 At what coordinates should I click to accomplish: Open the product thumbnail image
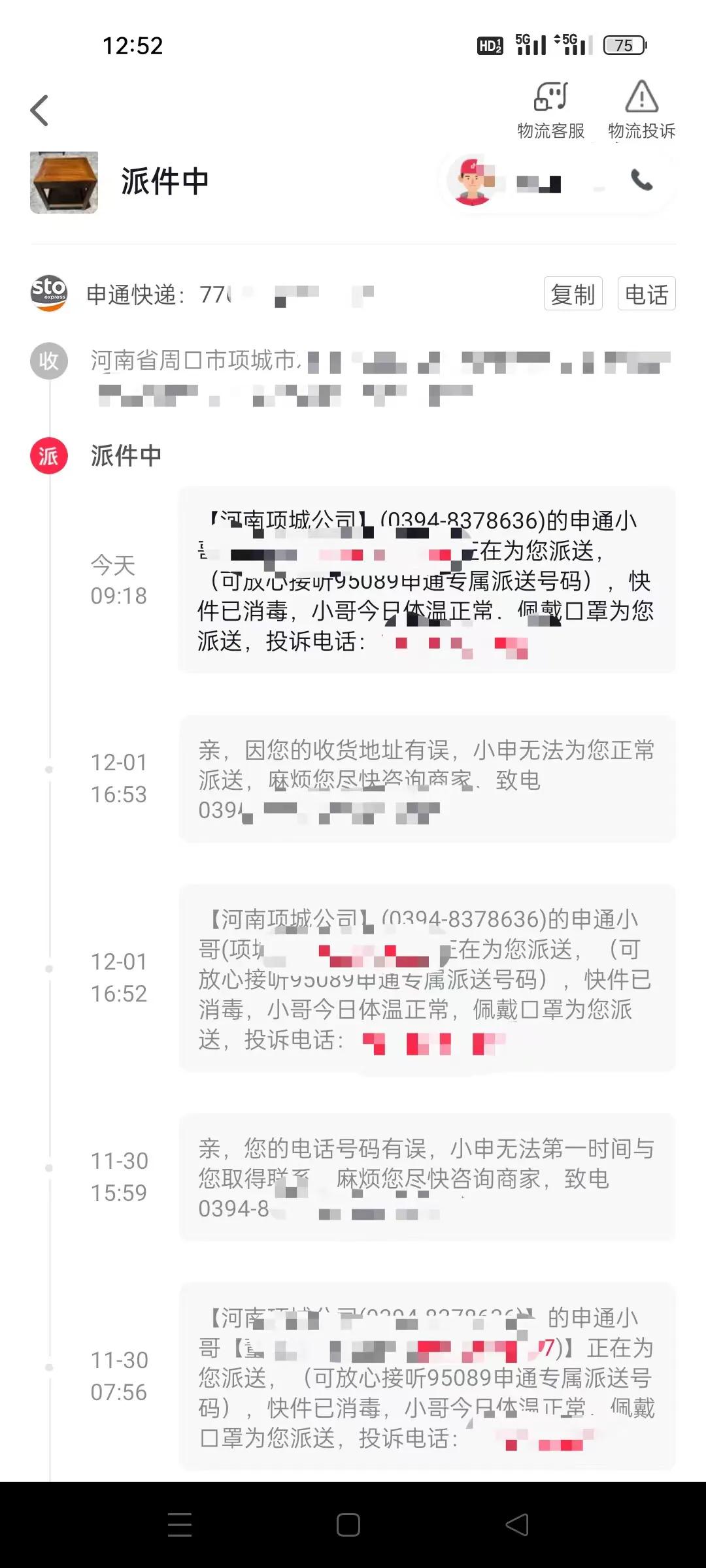(x=64, y=182)
